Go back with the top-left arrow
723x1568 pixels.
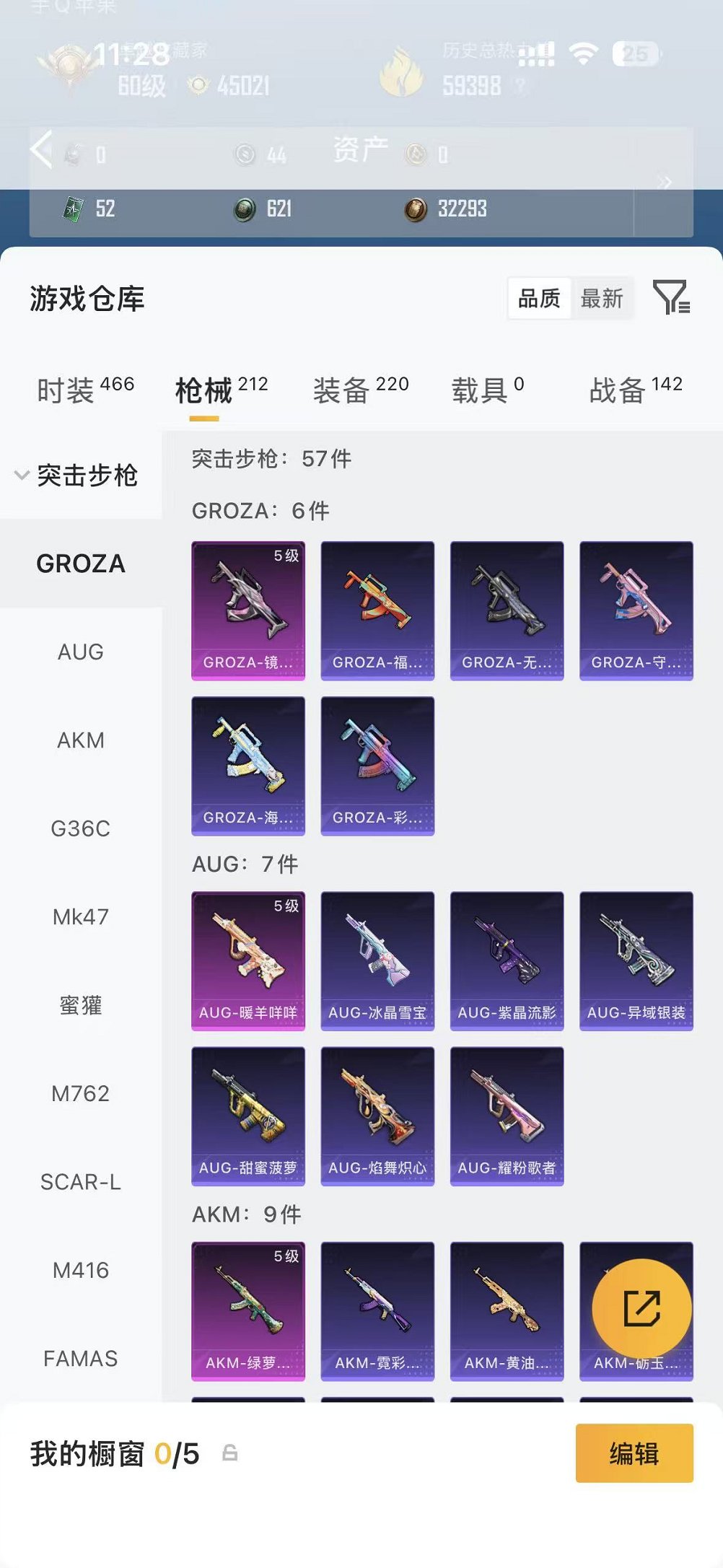pyautogui.click(x=42, y=150)
